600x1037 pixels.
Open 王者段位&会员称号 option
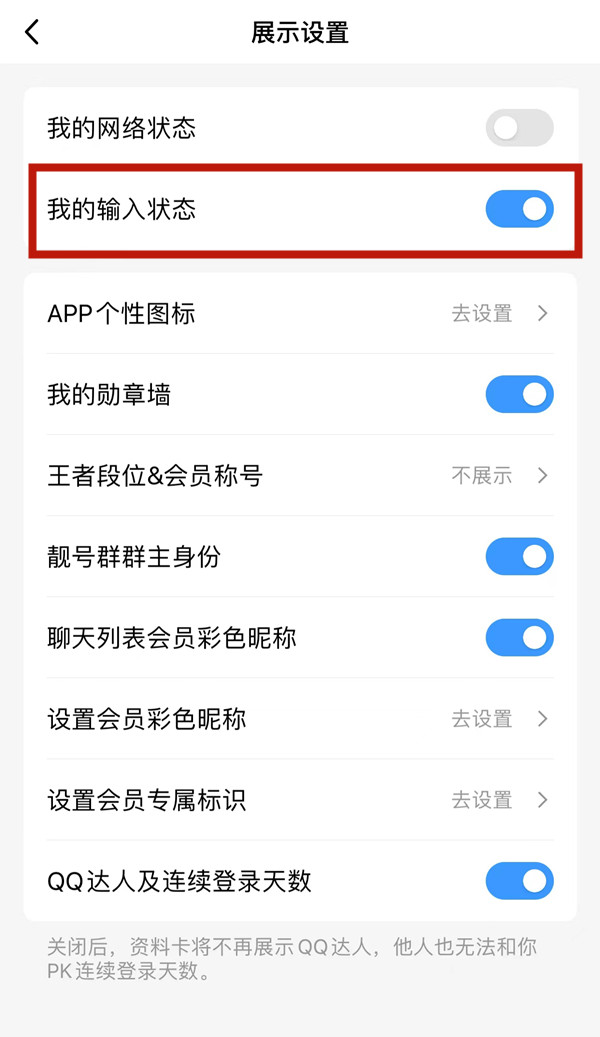point(300,476)
